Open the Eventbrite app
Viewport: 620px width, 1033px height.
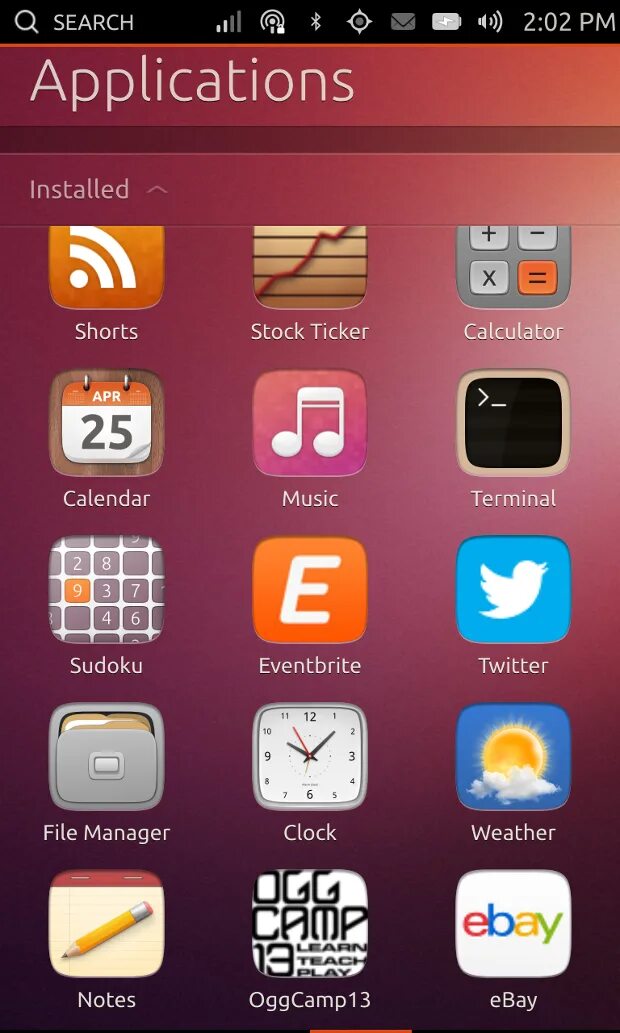[310, 590]
